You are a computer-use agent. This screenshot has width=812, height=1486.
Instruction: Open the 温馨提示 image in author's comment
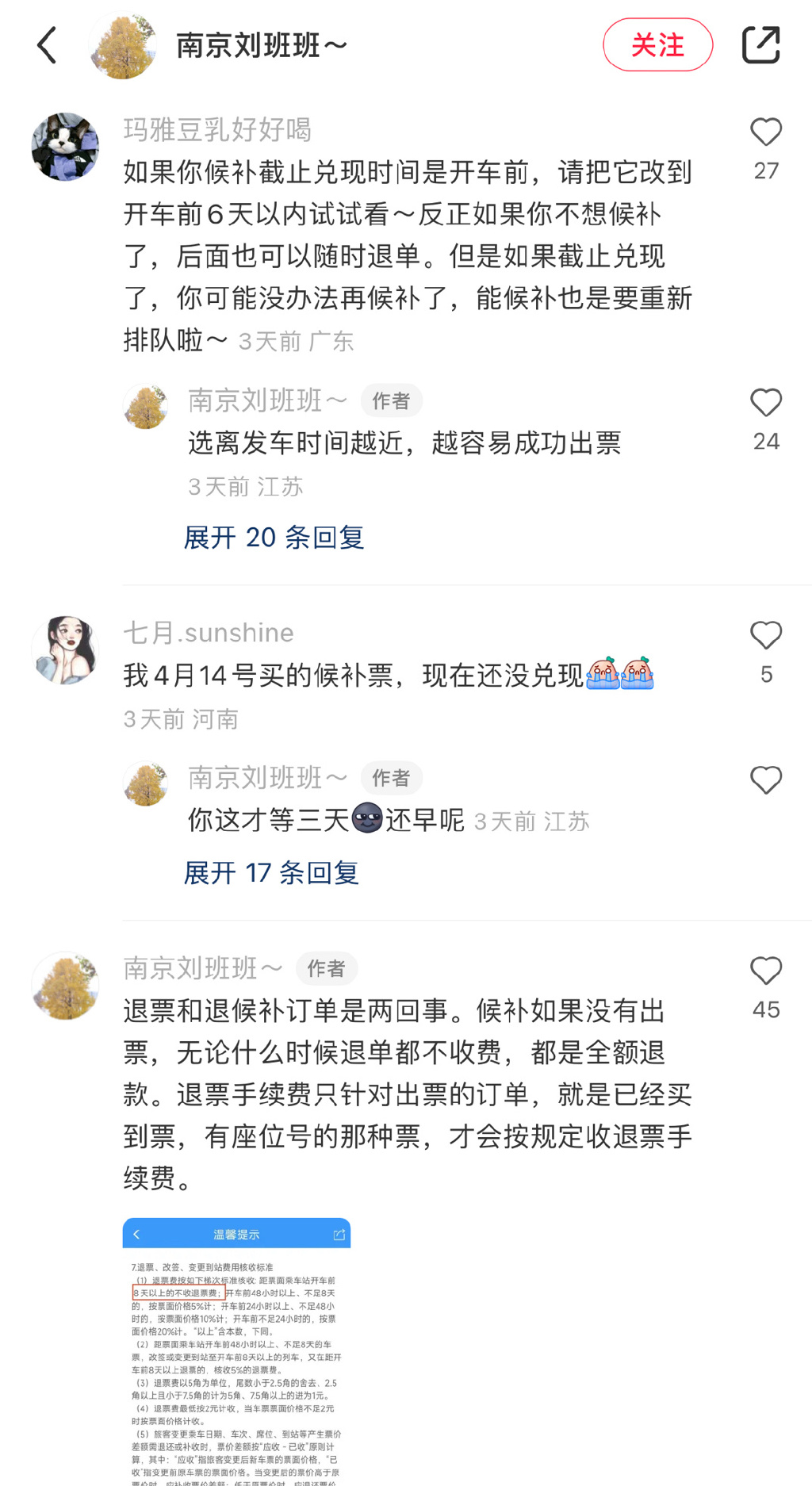click(x=236, y=1348)
